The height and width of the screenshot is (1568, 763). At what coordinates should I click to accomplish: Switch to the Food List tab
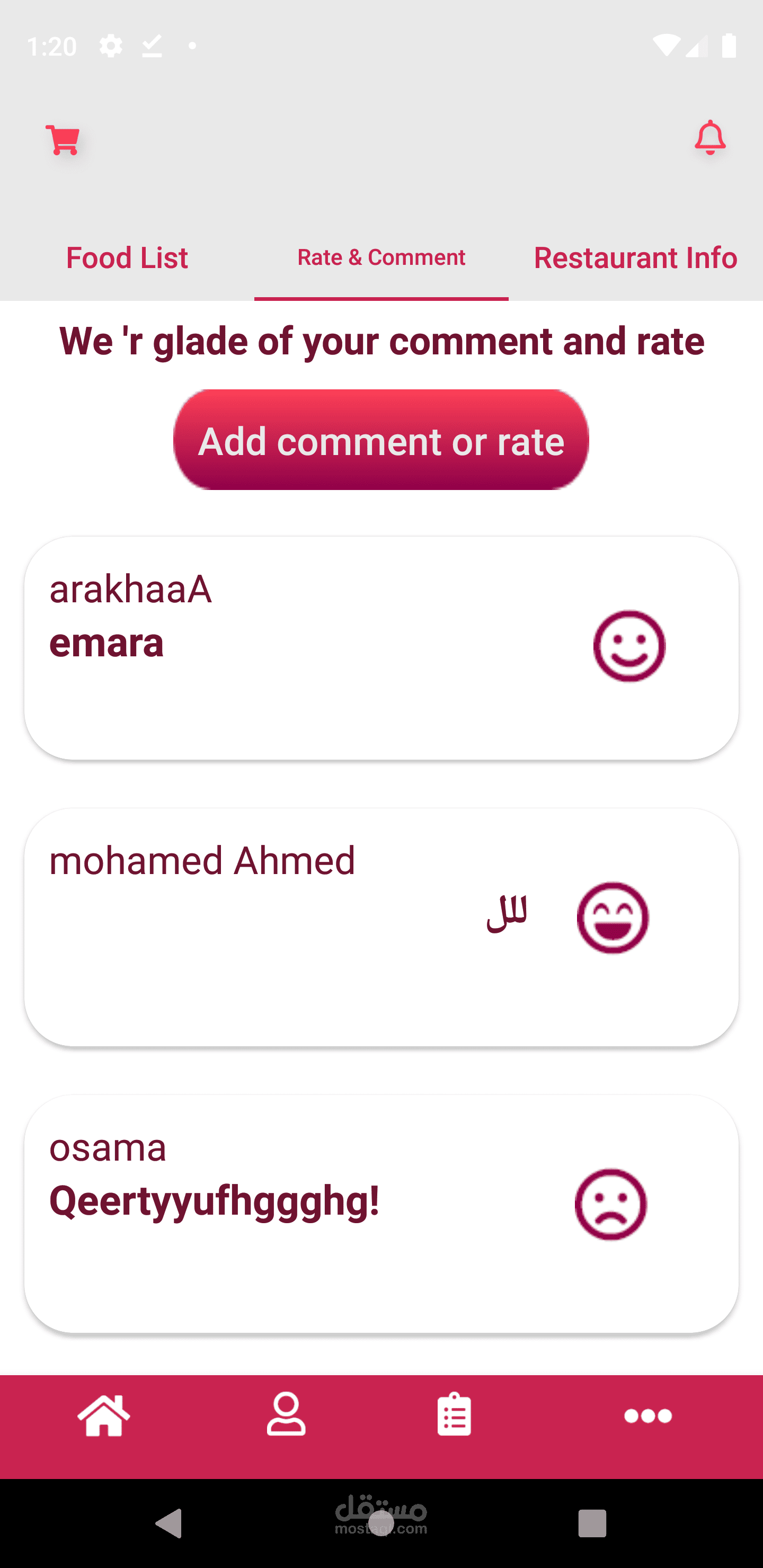[x=127, y=257]
